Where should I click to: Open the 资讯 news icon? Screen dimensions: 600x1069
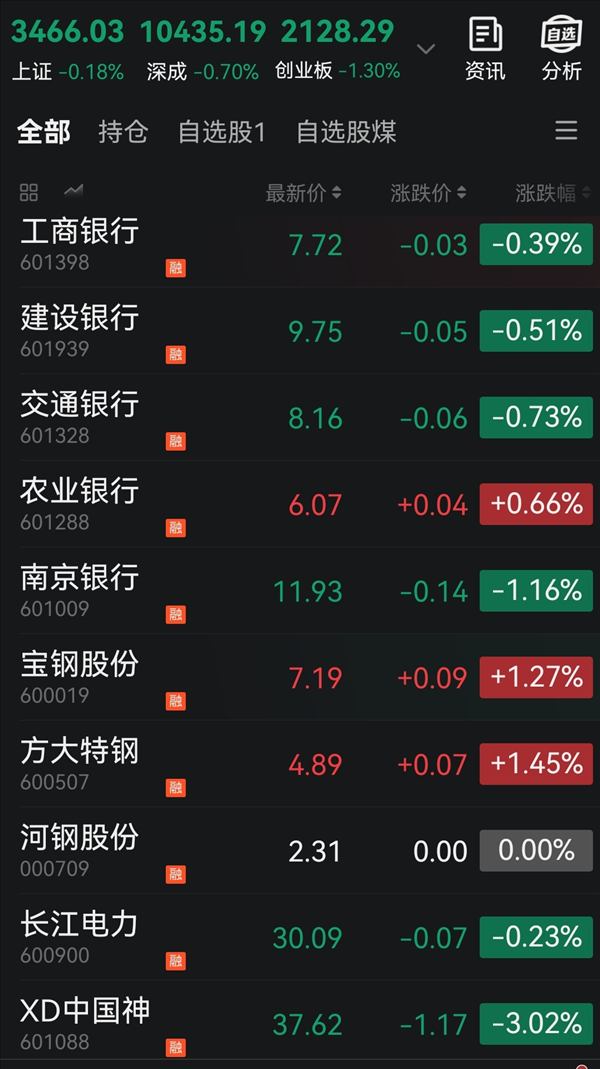[x=485, y=48]
